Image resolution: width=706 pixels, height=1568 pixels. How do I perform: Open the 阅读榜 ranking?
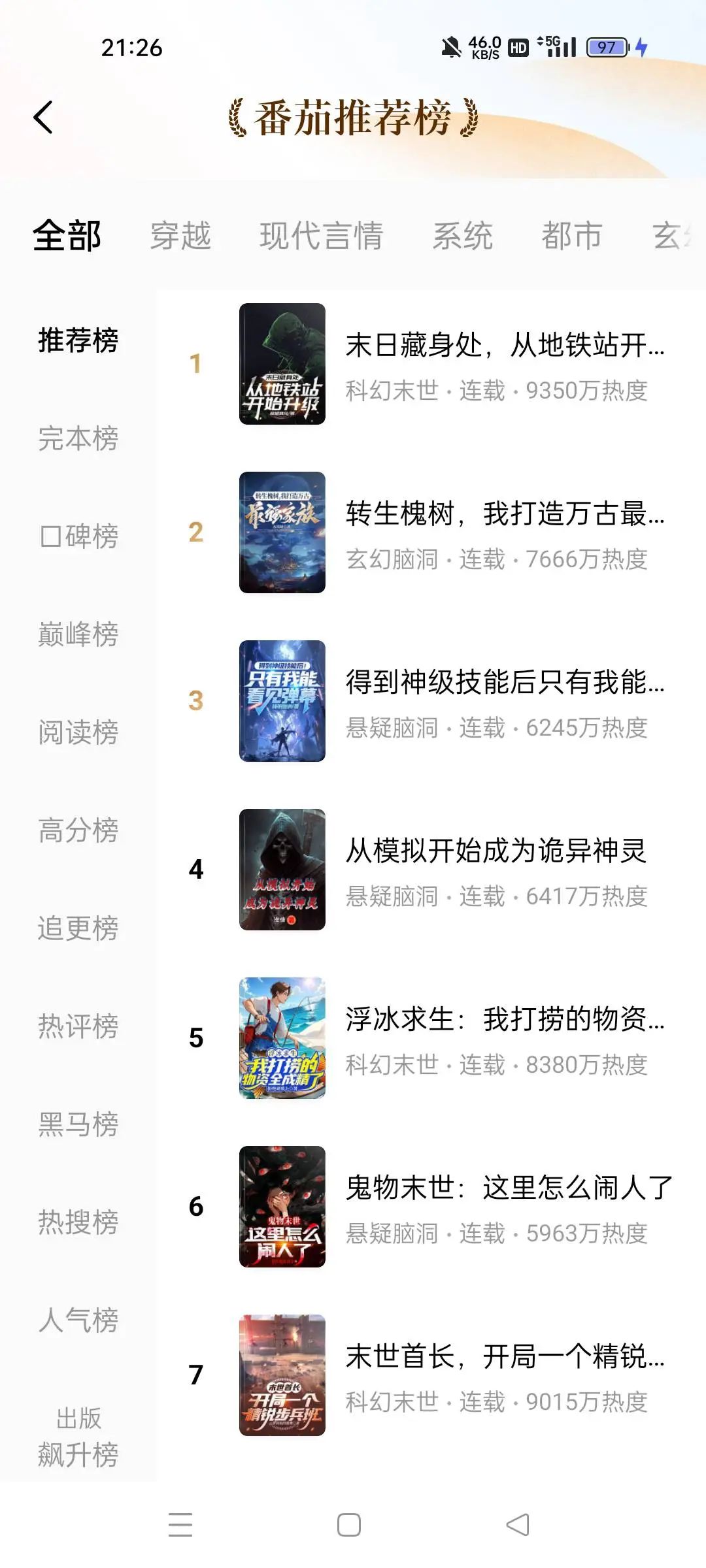(x=78, y=732)
